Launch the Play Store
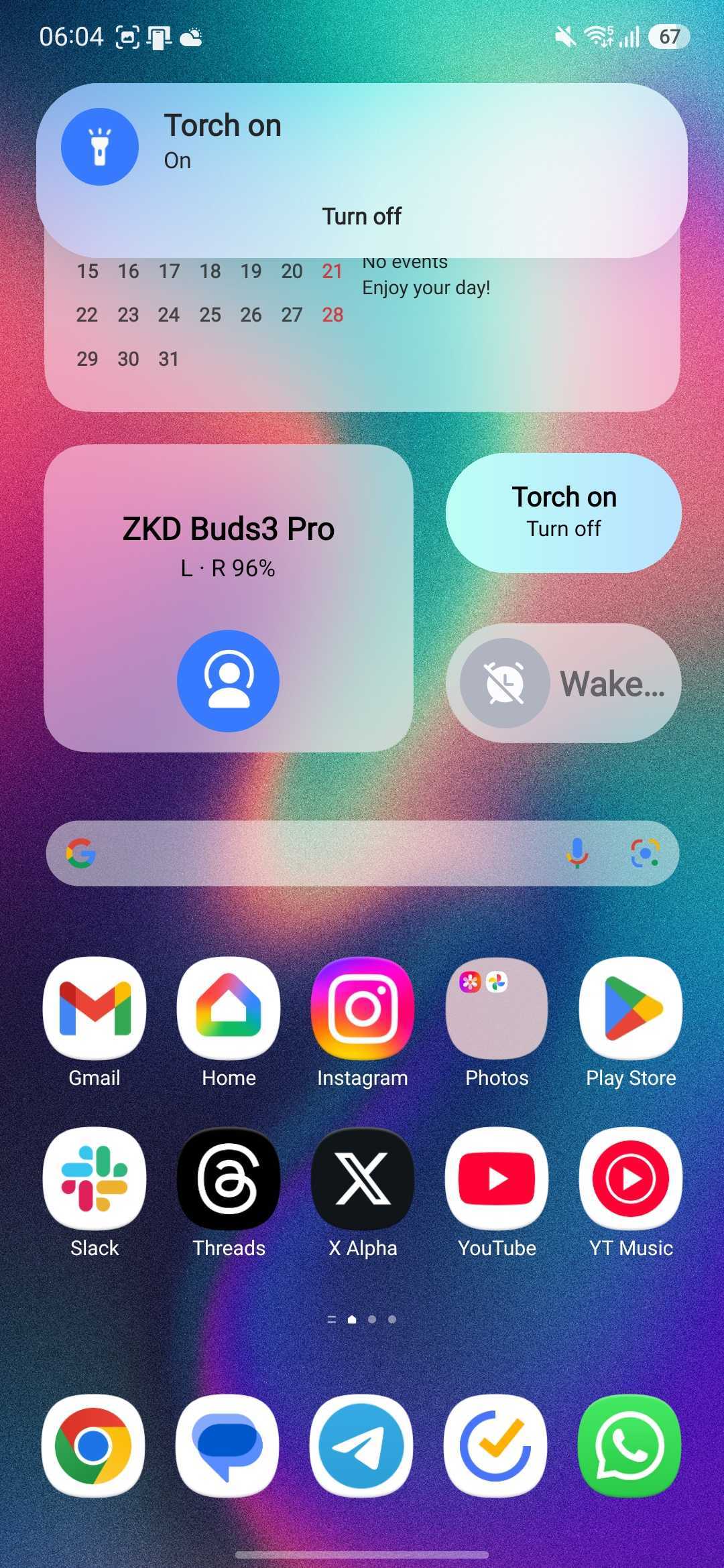 pos(631,1008)
